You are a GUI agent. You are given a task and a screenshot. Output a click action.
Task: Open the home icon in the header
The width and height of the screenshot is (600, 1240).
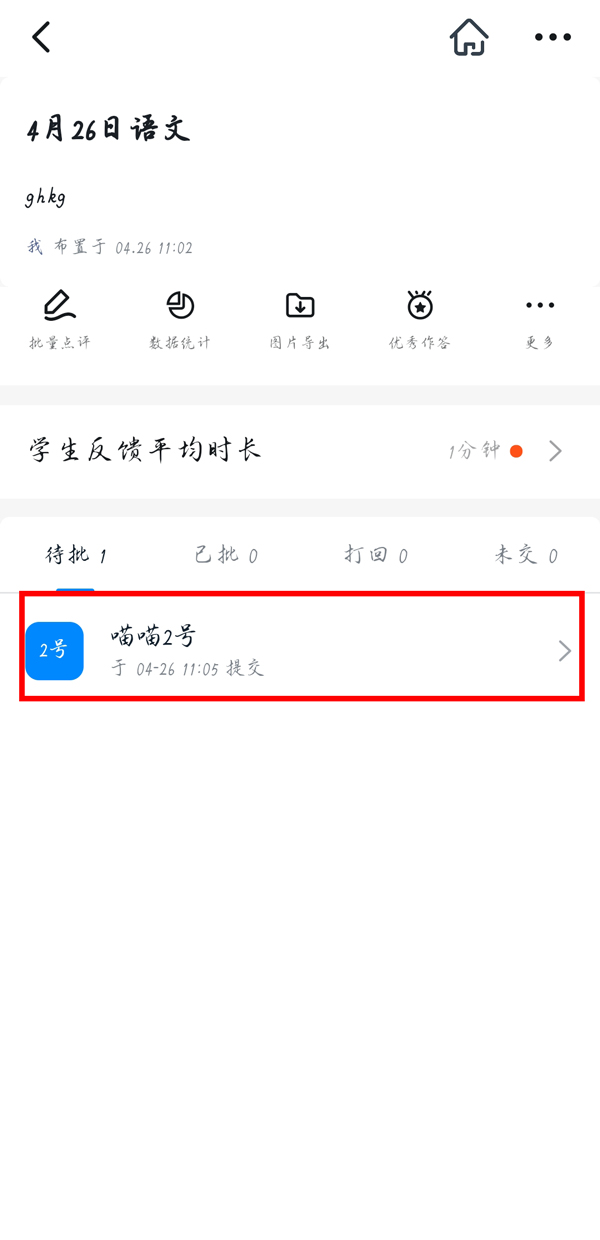[469, 38]
